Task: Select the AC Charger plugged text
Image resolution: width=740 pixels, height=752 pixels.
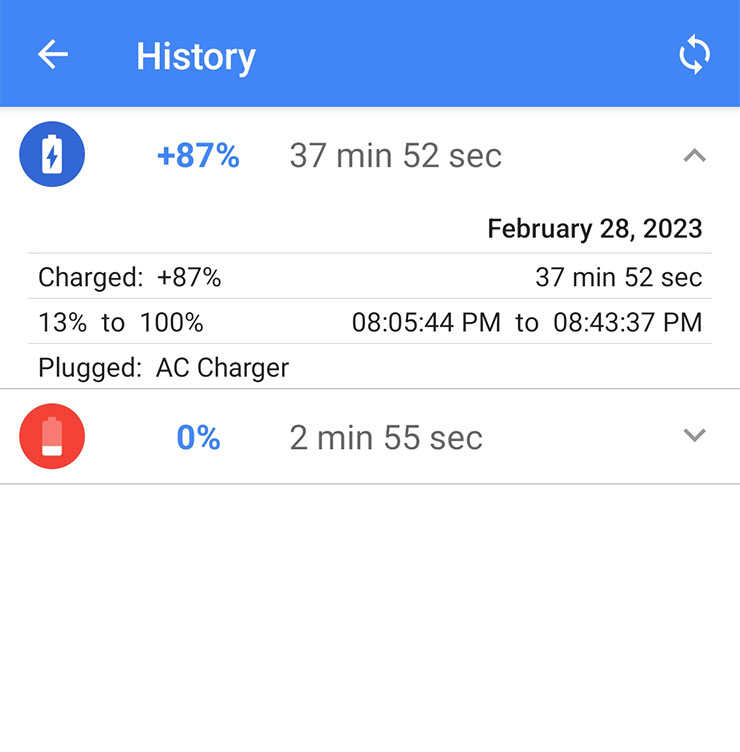Action: [x=221, y=368]
